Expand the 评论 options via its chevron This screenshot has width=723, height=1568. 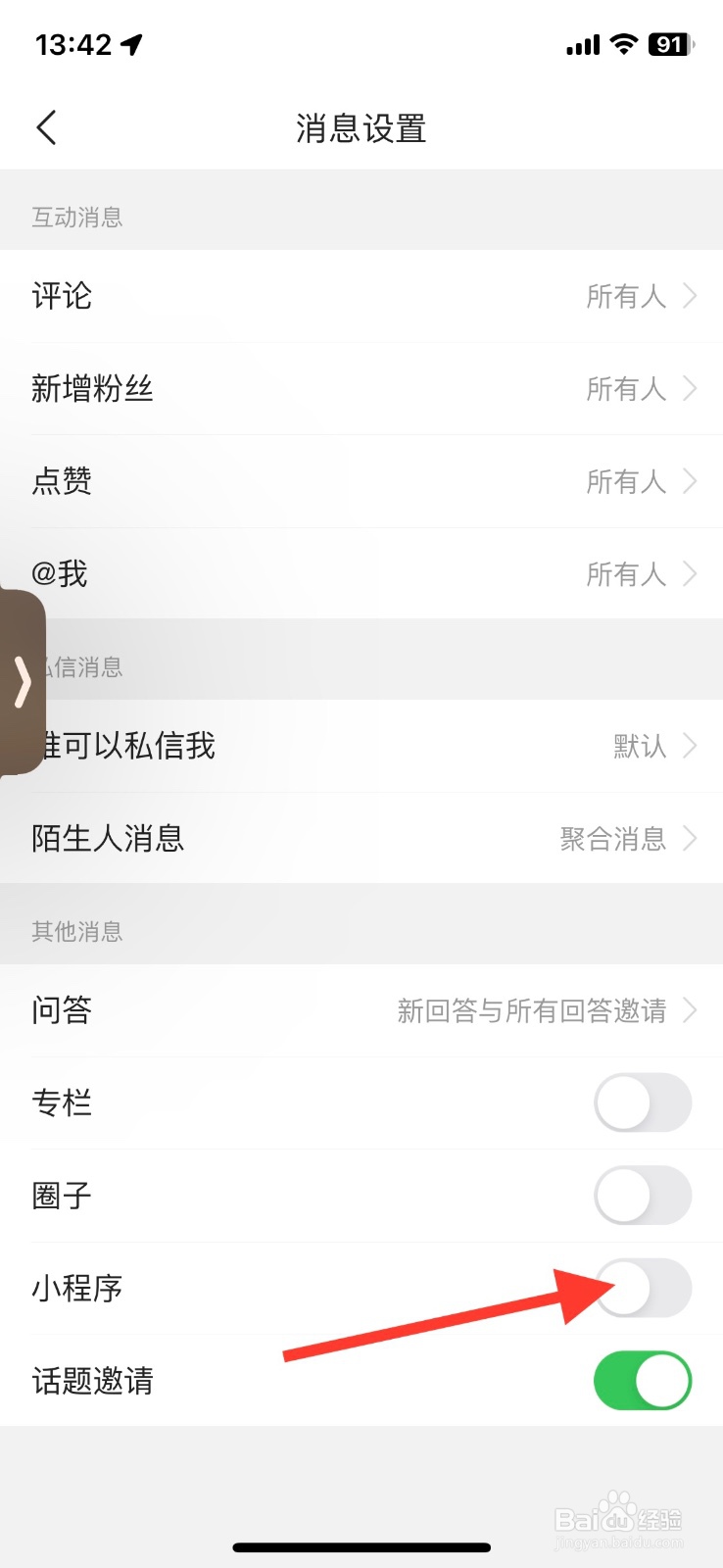point(690,297)
